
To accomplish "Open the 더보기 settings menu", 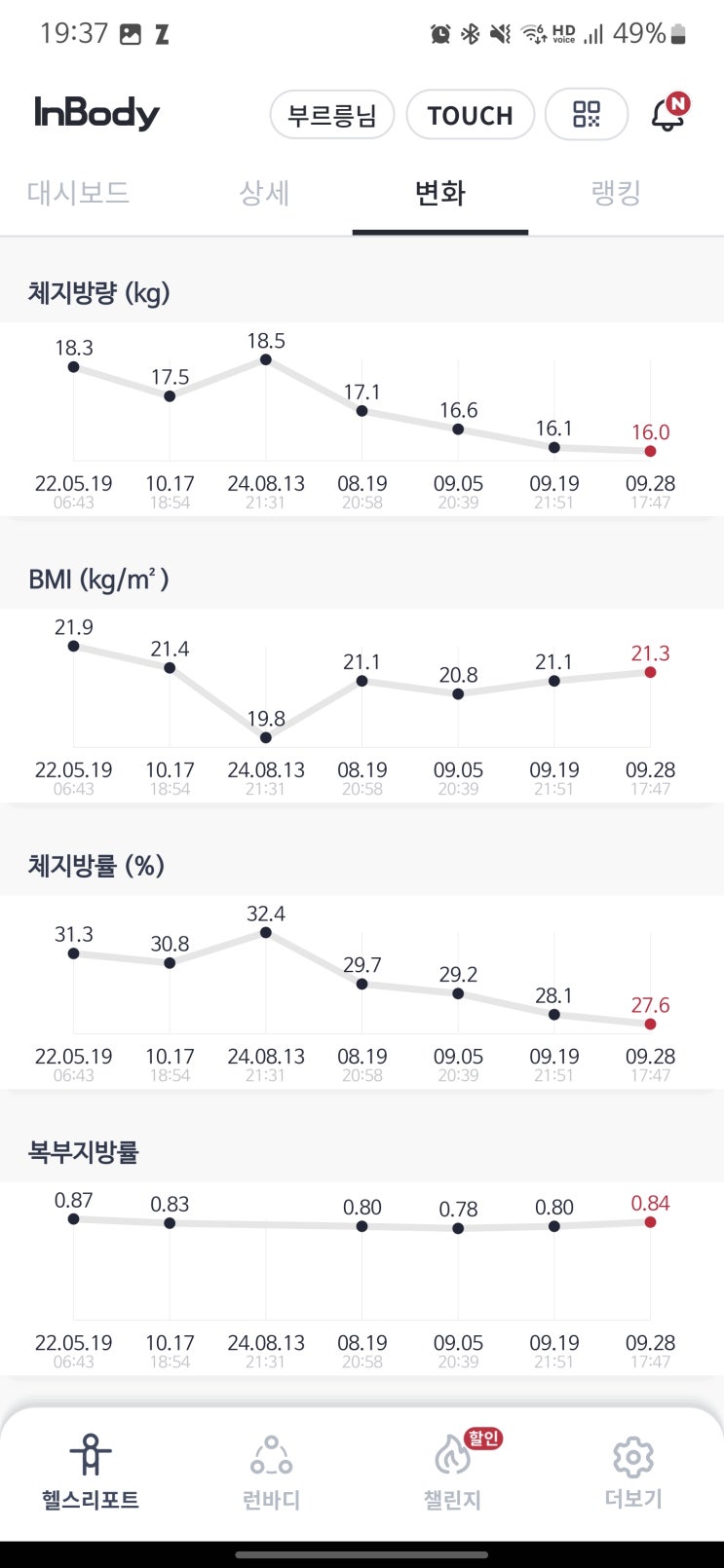I will coord(633,1473).
